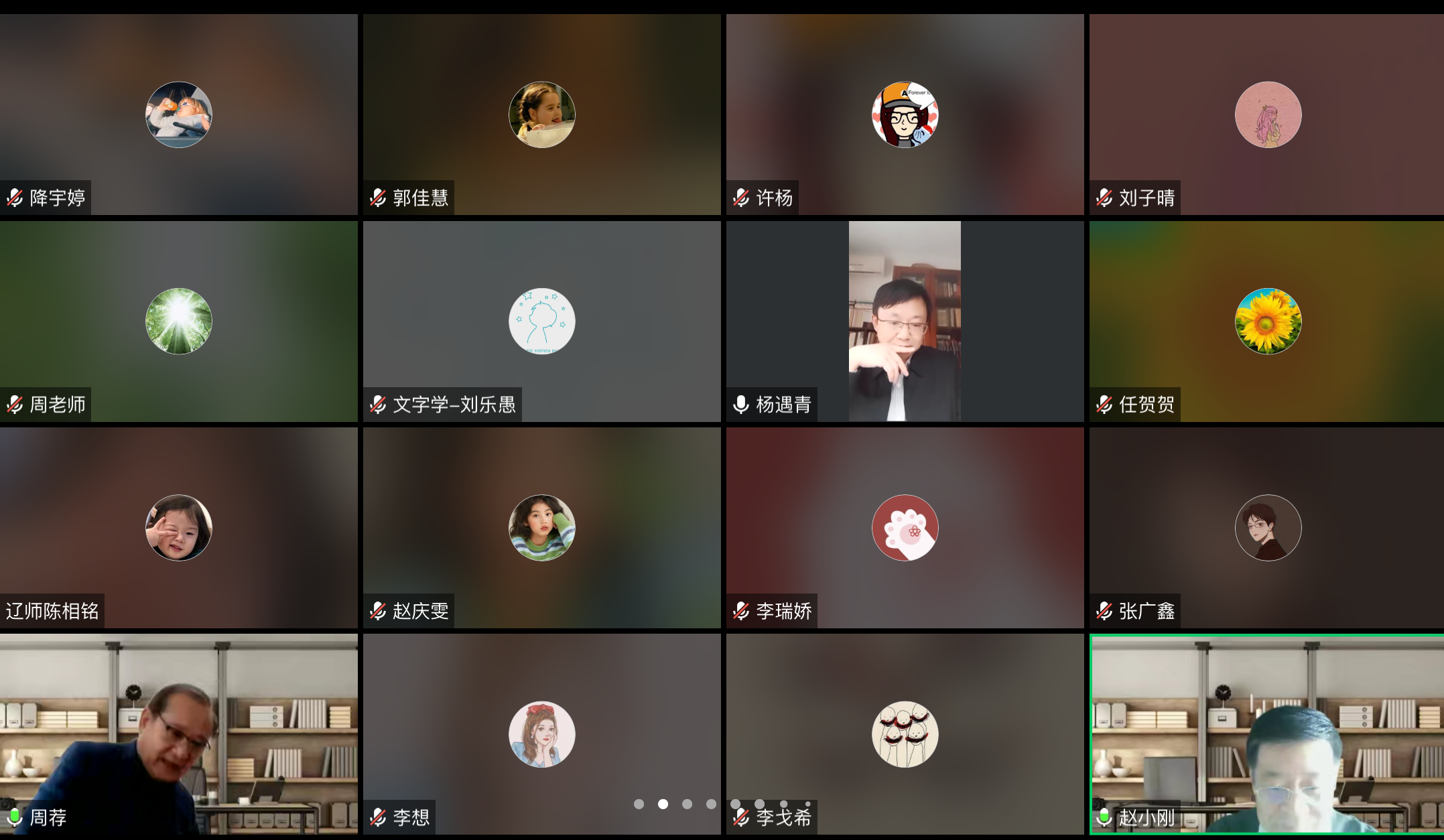Image resolution: width=1444 pixels, height=840 pixels.
Task: Open 许杨's participant tile
Action: (905, 115)
